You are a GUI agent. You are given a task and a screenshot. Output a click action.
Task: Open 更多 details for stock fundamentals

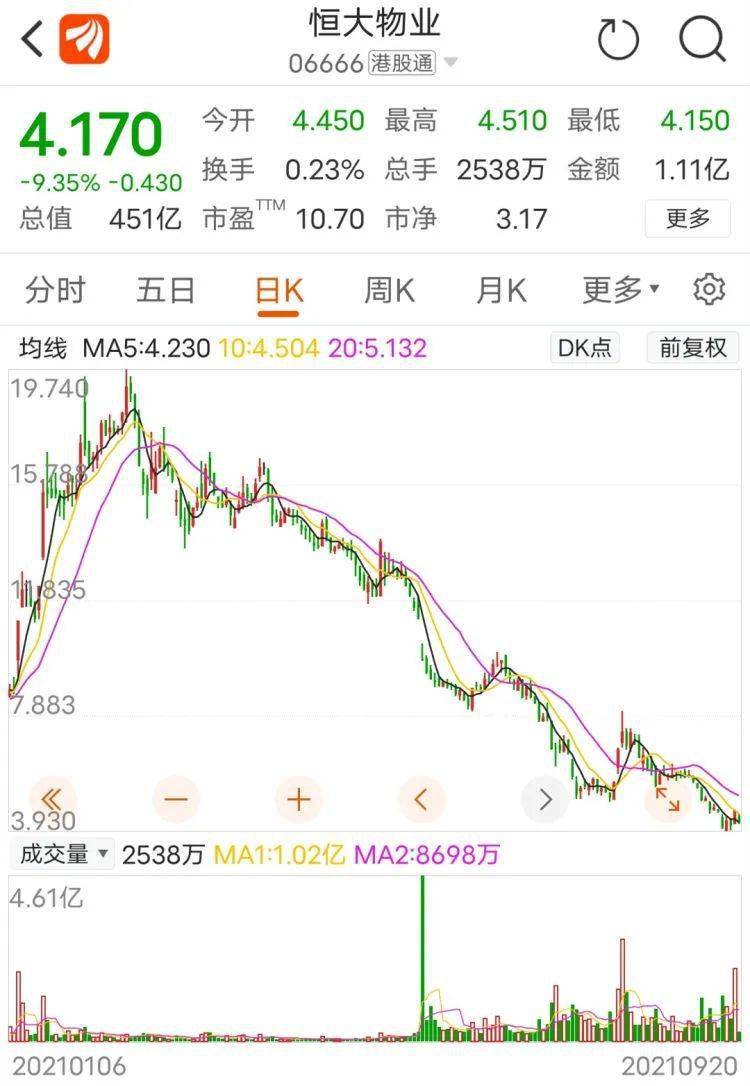point(687,218)
